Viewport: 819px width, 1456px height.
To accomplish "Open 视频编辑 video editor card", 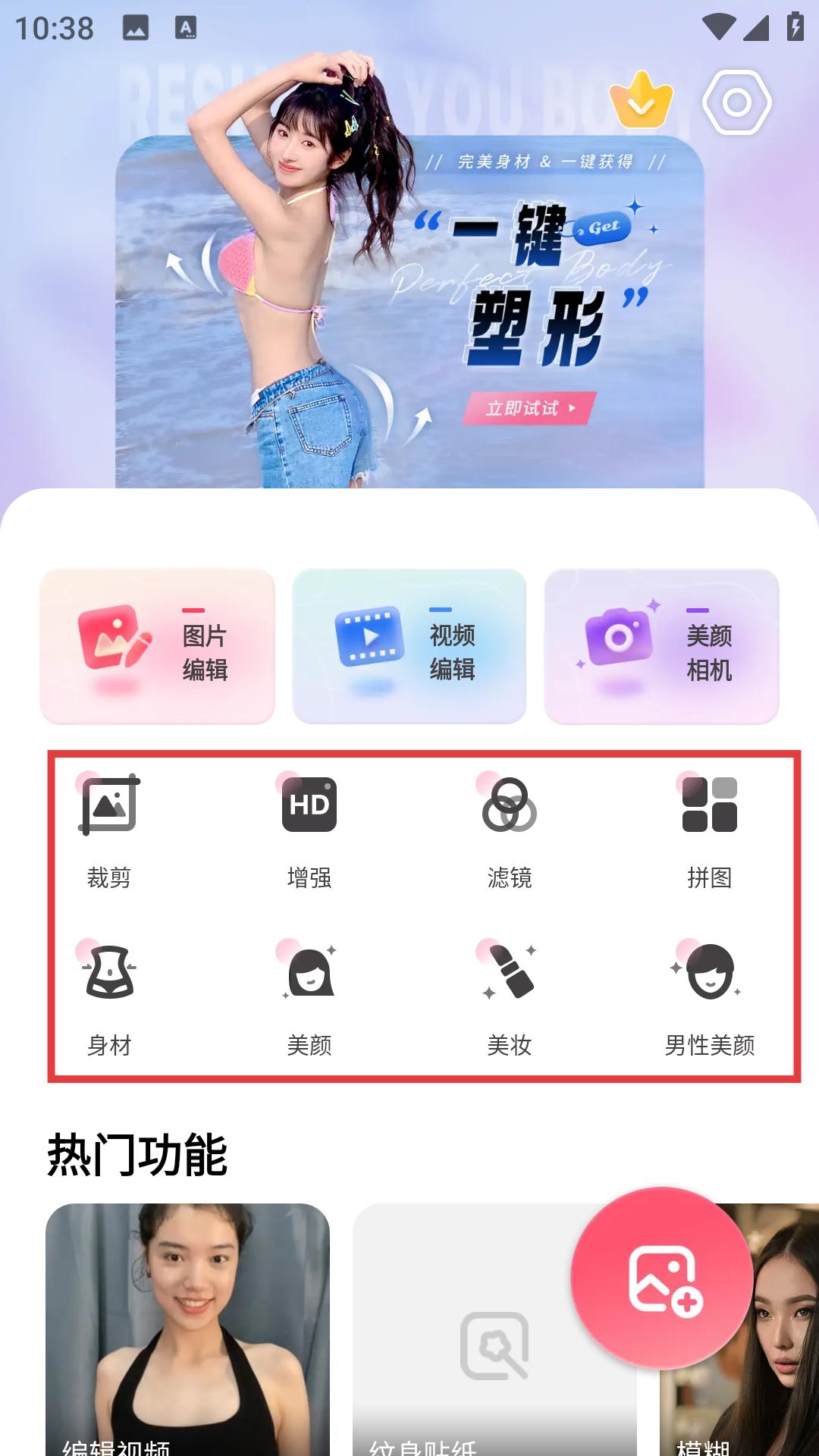I will click(x=409, y=646).
